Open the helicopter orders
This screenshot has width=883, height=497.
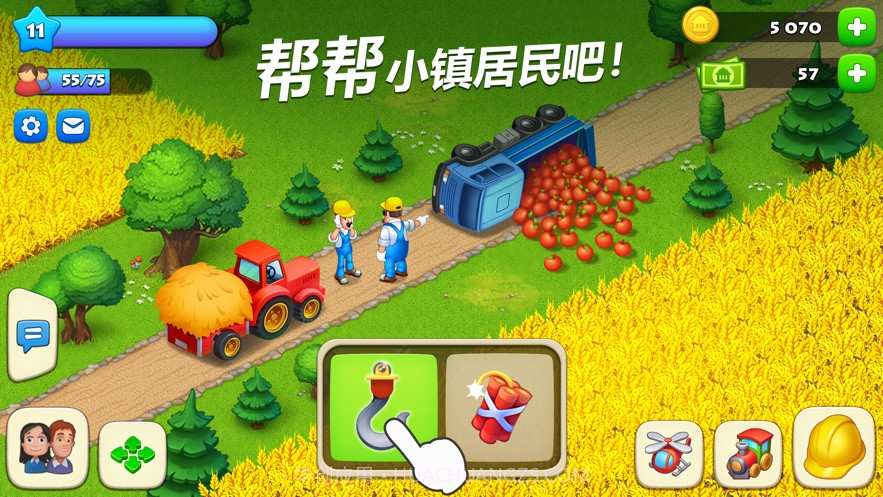click(668, 453)
